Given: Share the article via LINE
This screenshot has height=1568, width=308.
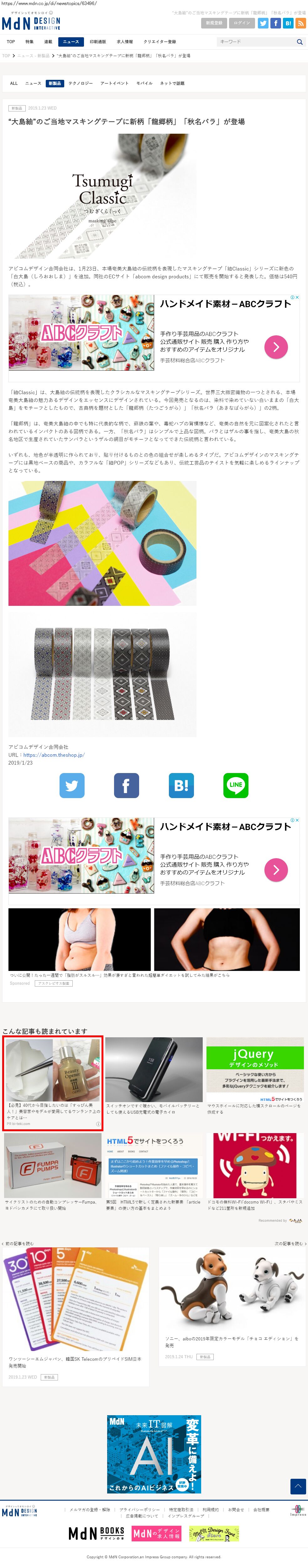Looking at the screenshot, I should point(236,785).
